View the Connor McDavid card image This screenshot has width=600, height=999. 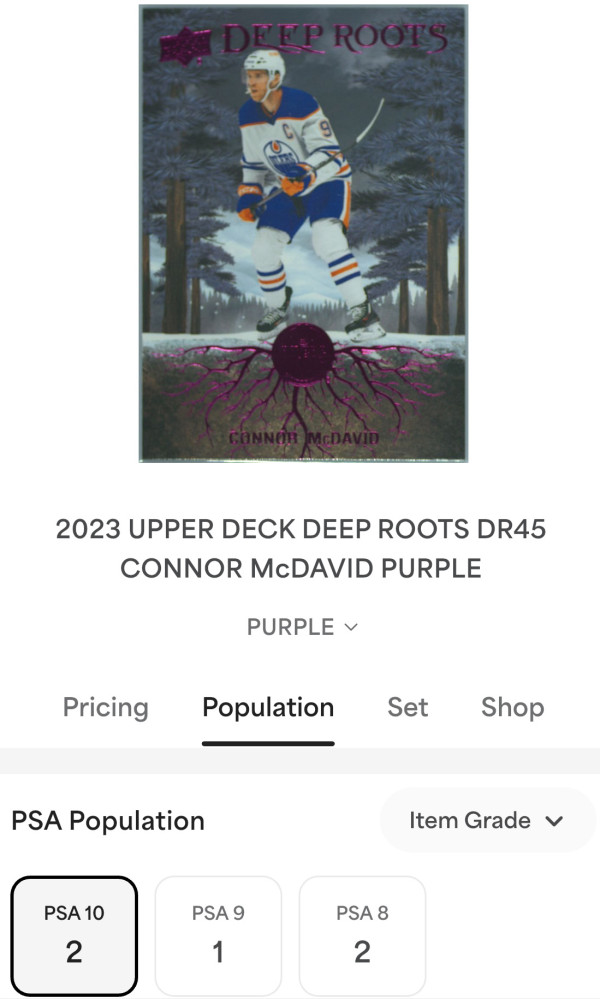303,233
